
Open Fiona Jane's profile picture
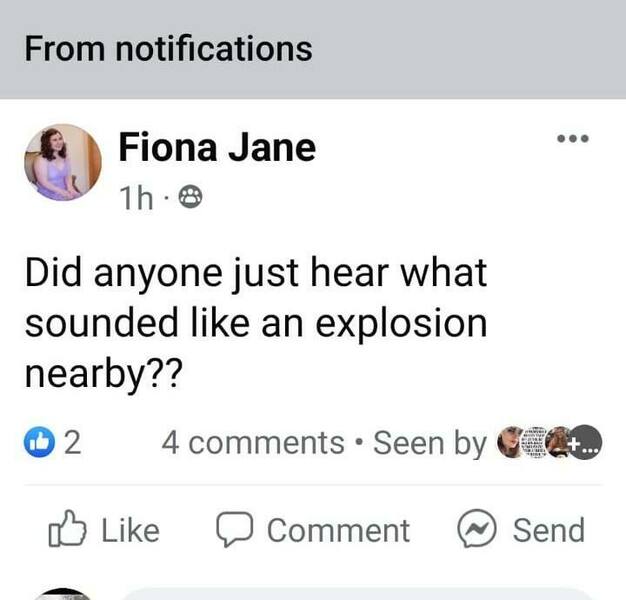63,162
